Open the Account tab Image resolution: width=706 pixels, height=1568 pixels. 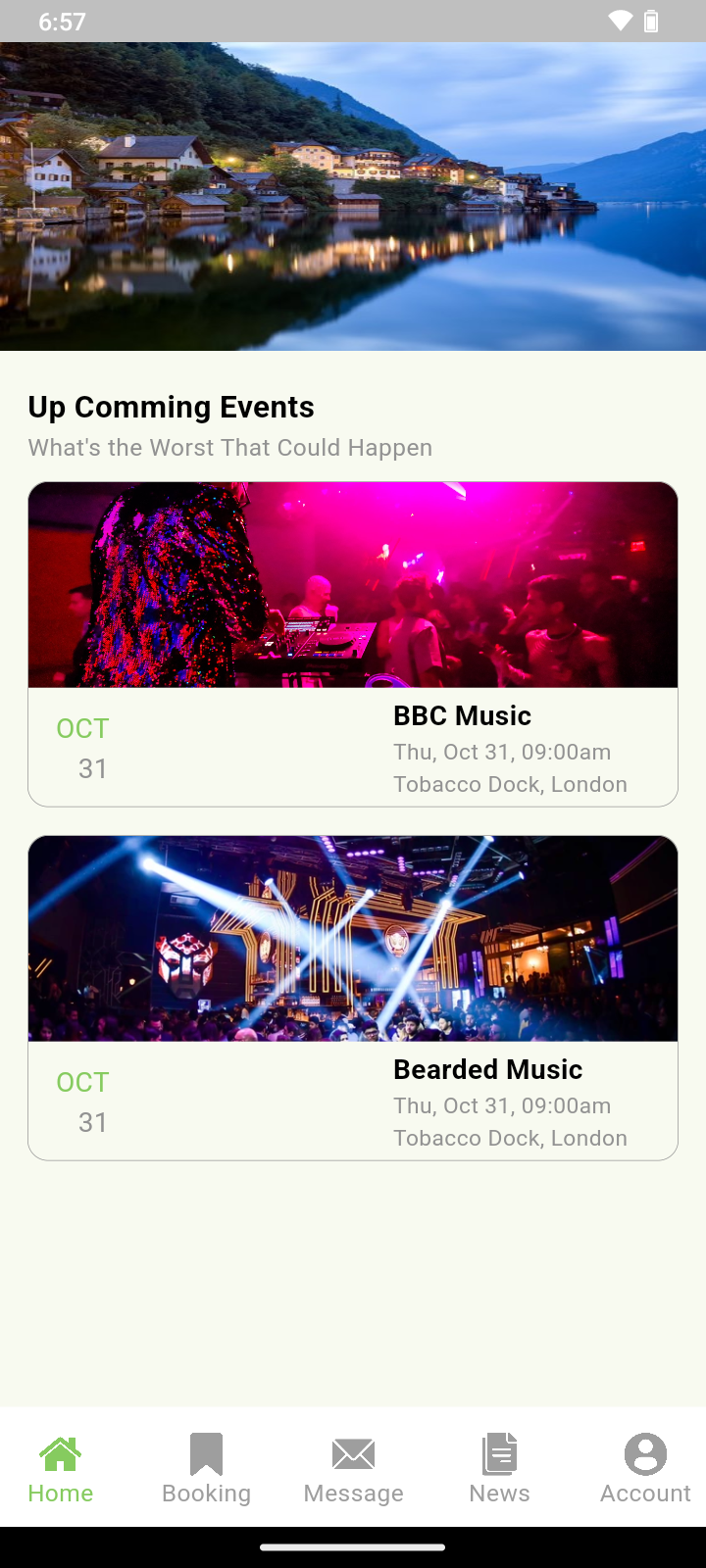(645, 1467)
